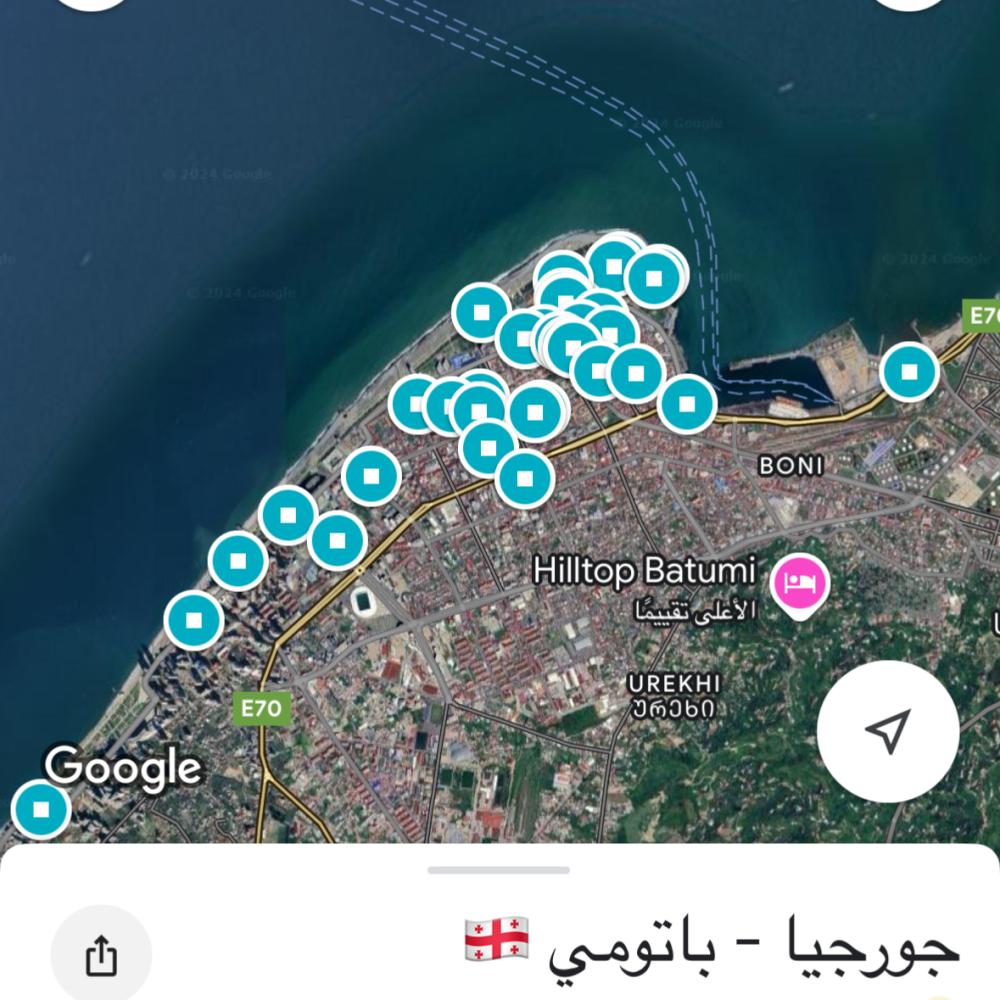The width and height of the screenshot is (1000, 1000).
Task: Open the saved place marker beside Google logo
Action: [41, 808]
